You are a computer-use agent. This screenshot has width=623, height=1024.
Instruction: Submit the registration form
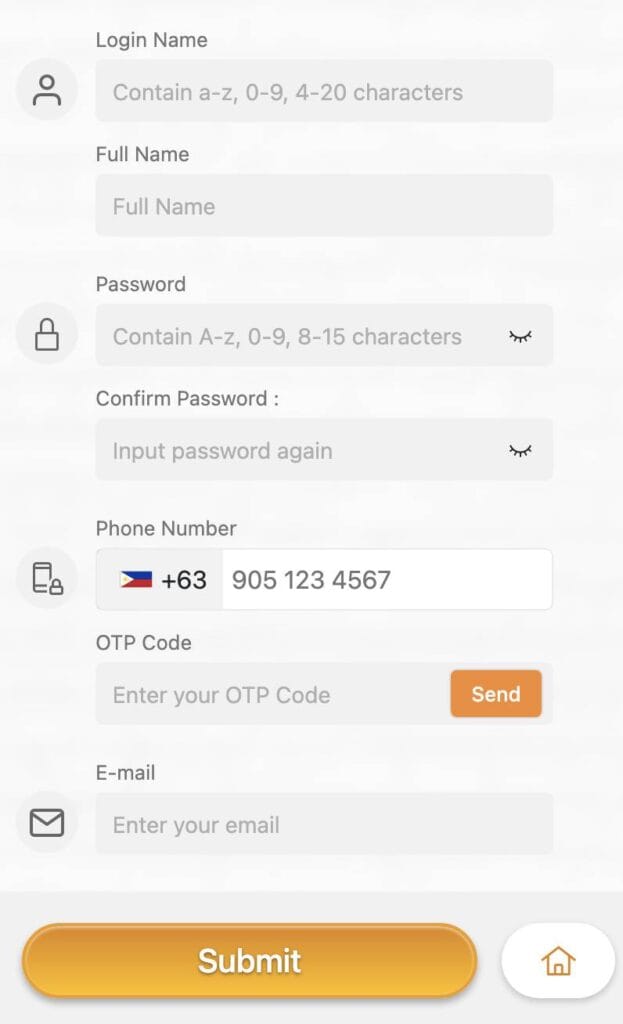(x=249, y=961)
